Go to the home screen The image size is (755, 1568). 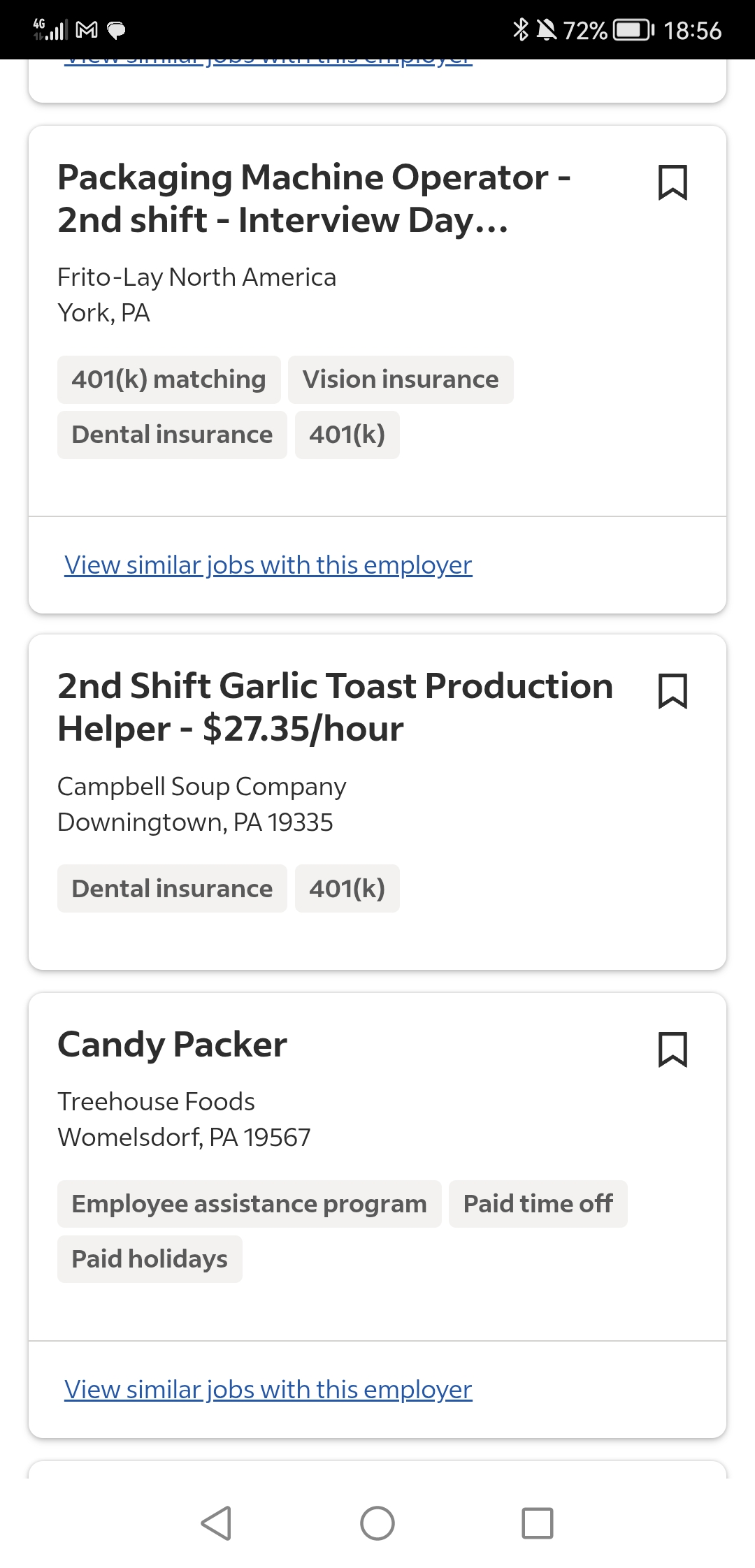pyautogui.click(x=377, y=1523)
